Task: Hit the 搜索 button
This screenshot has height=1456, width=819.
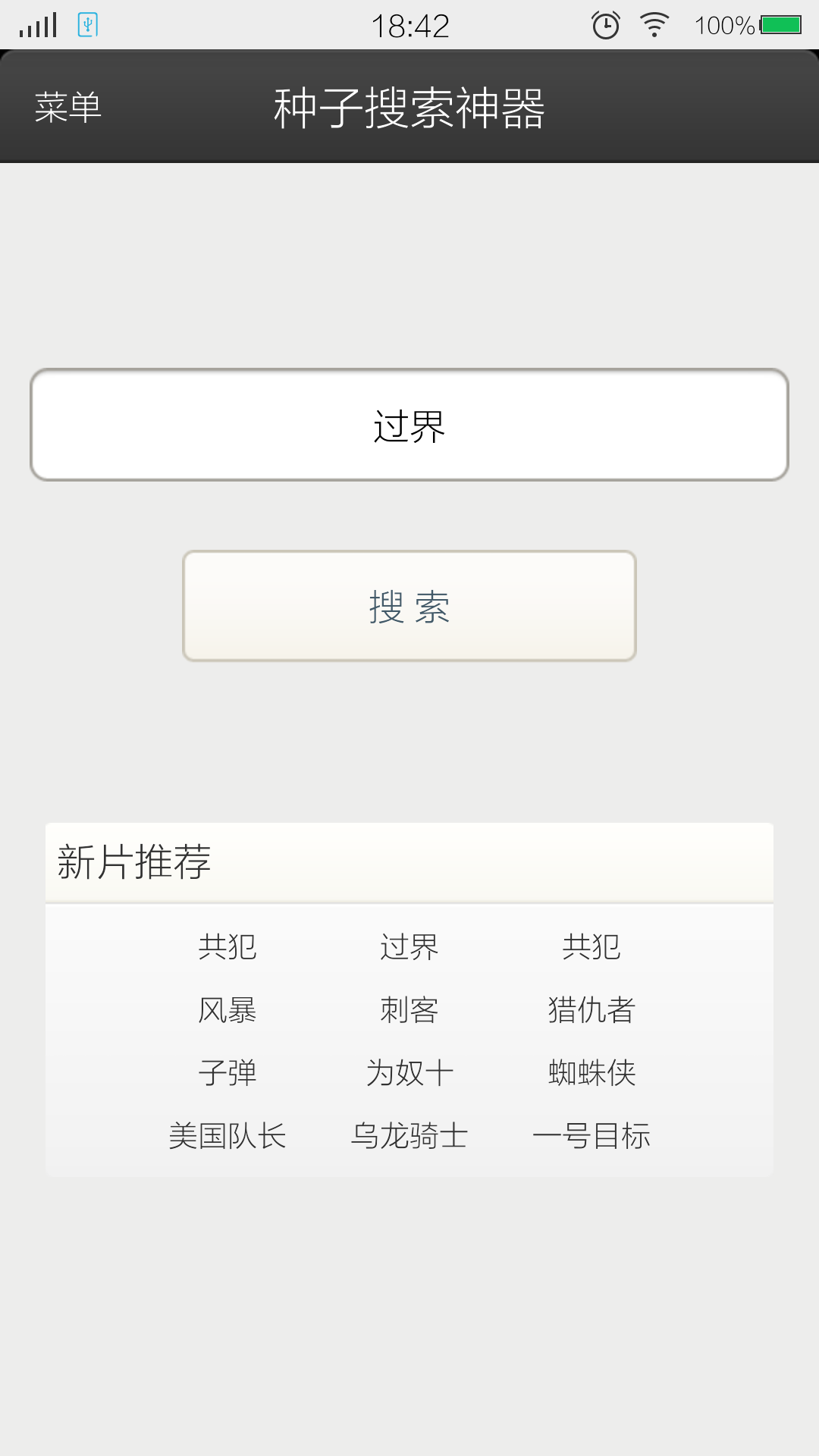Action: [409, 606]
